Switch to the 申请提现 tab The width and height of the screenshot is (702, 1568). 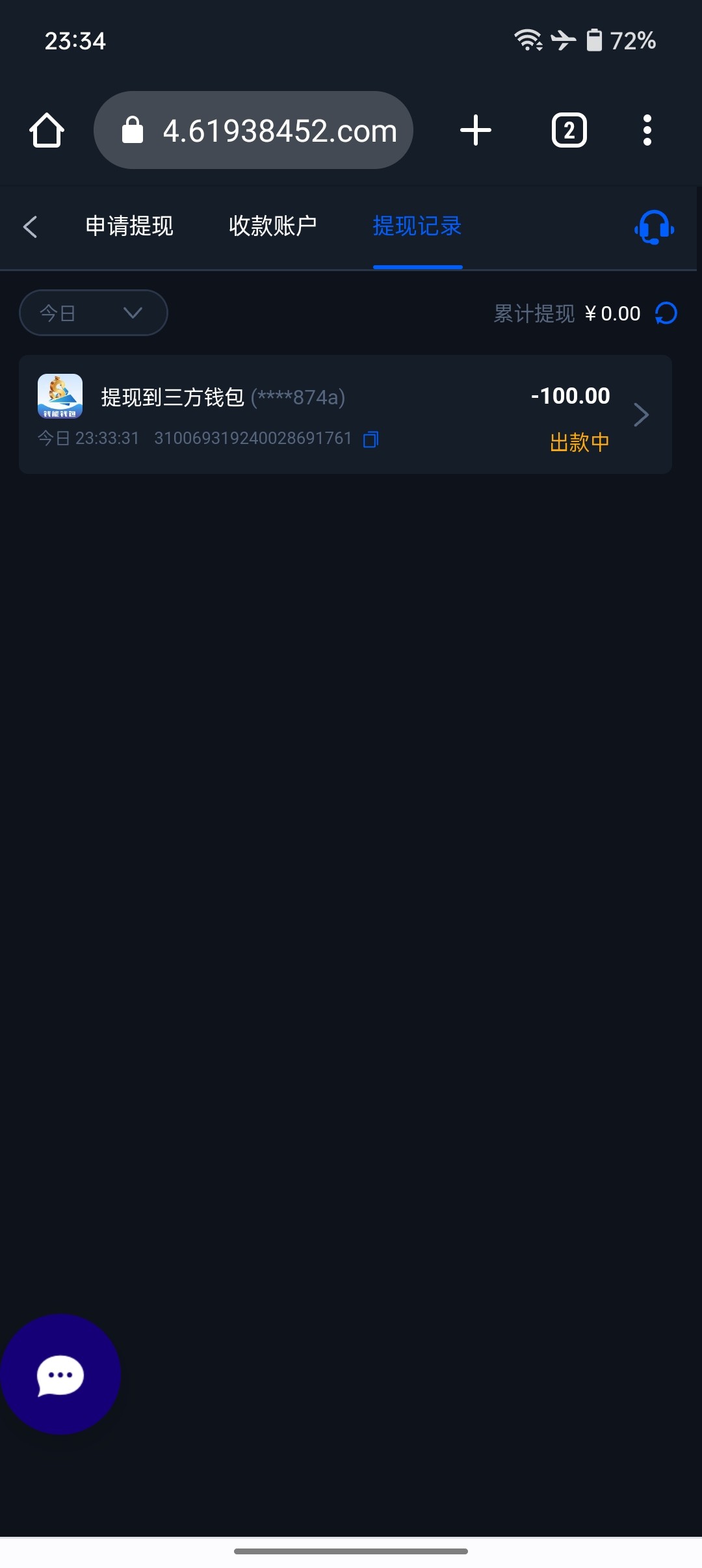point(129,226)
